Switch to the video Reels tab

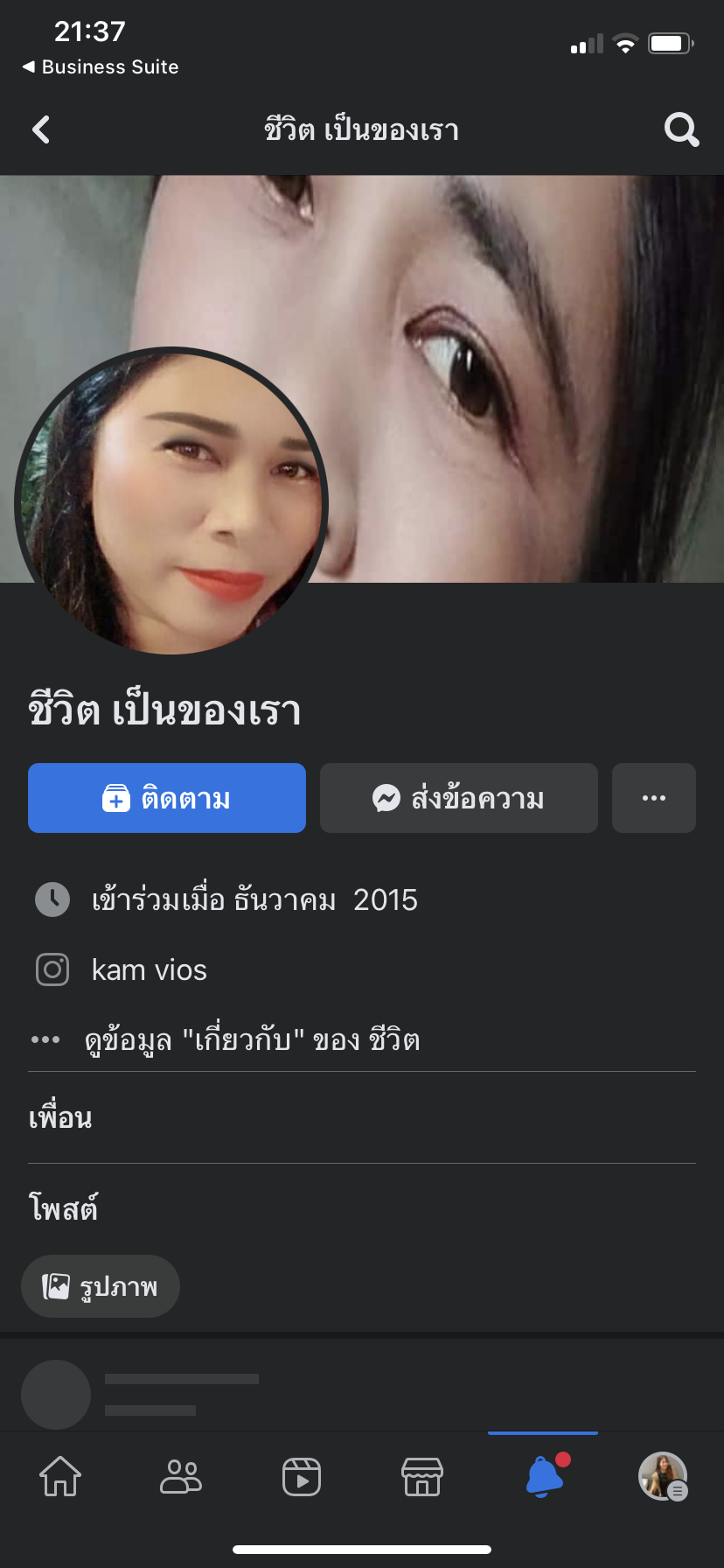[302, 1477]
